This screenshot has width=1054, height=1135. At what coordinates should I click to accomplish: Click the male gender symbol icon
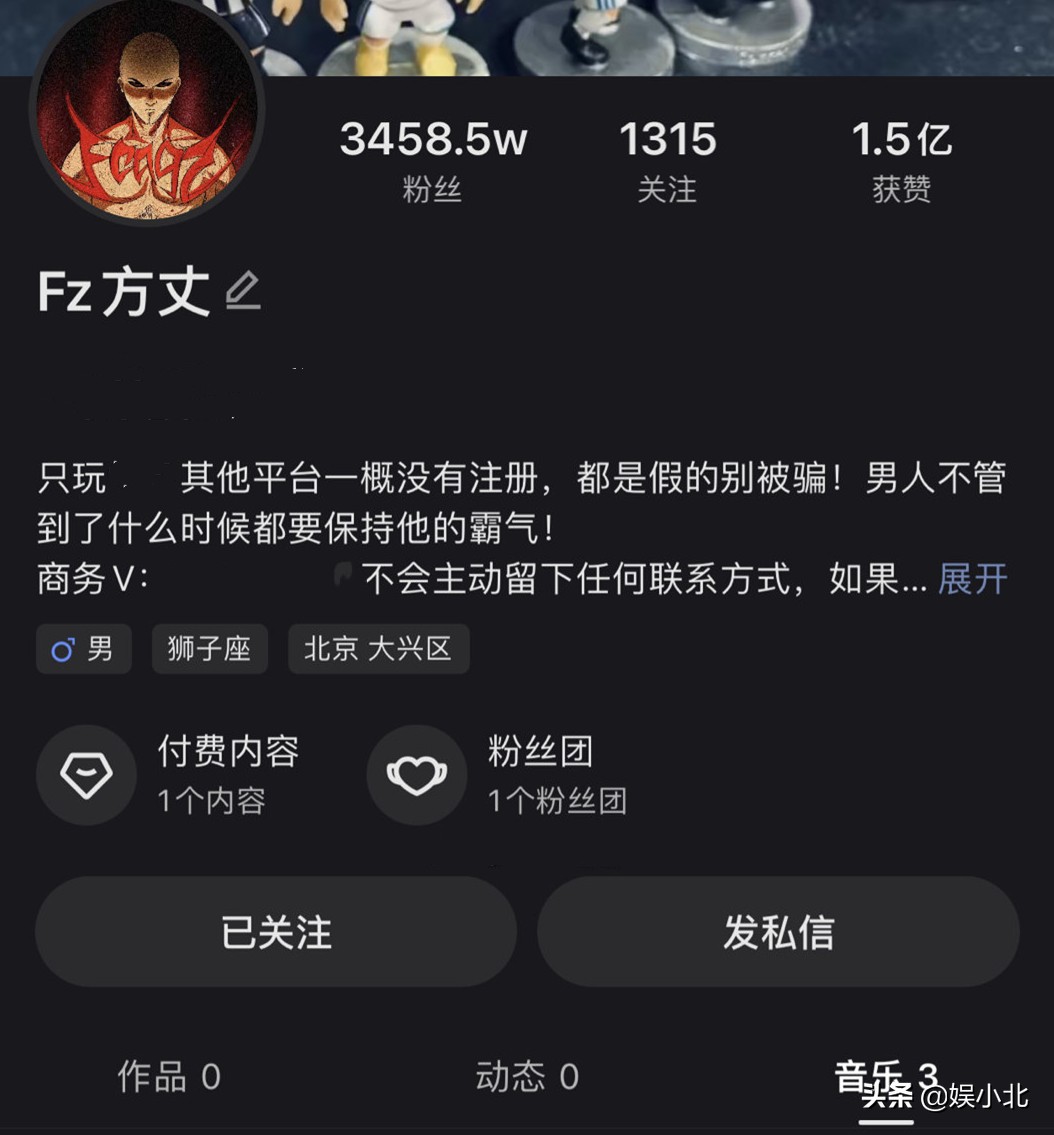pos(62,648)
